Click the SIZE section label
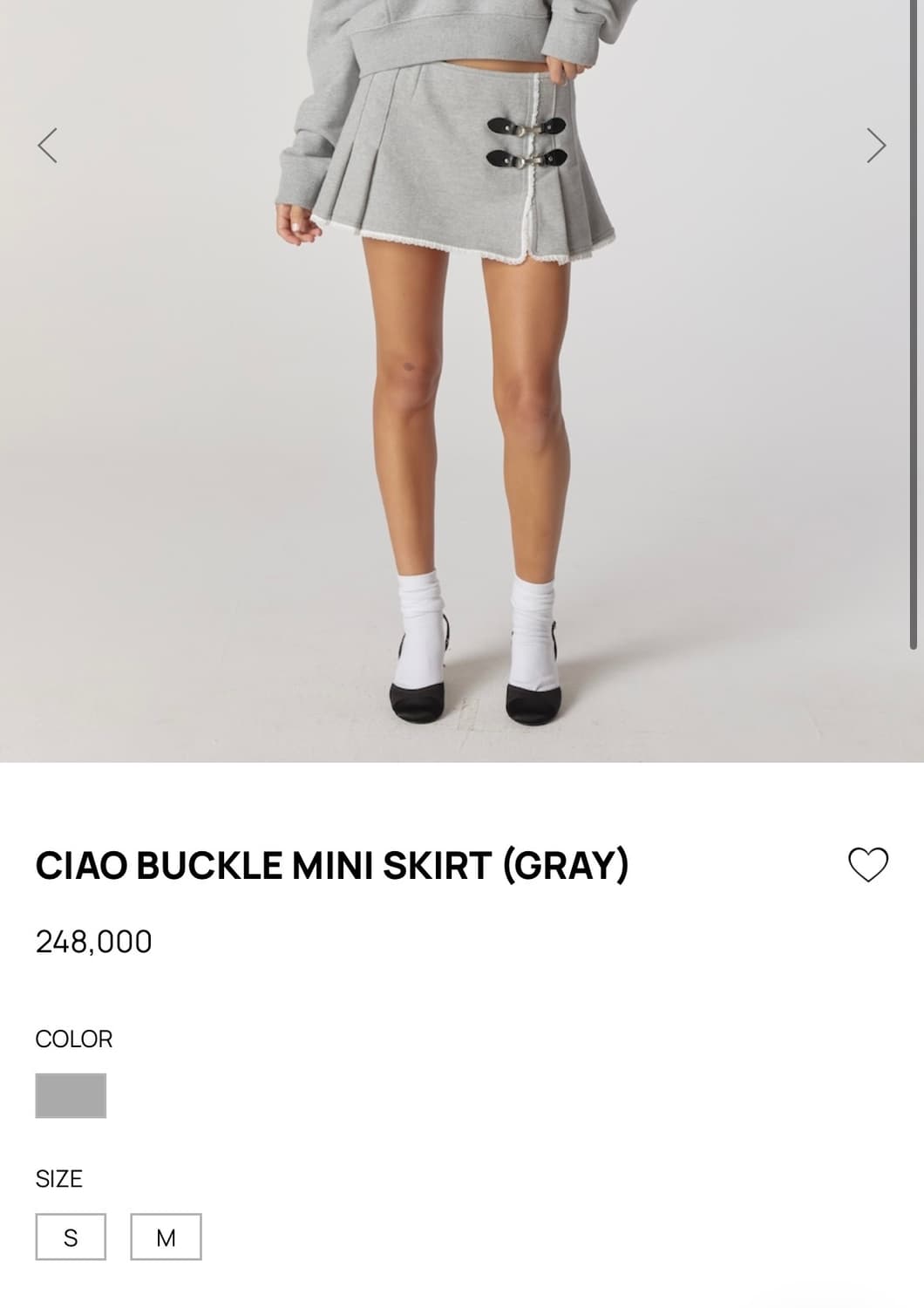 coord(58,1180)
